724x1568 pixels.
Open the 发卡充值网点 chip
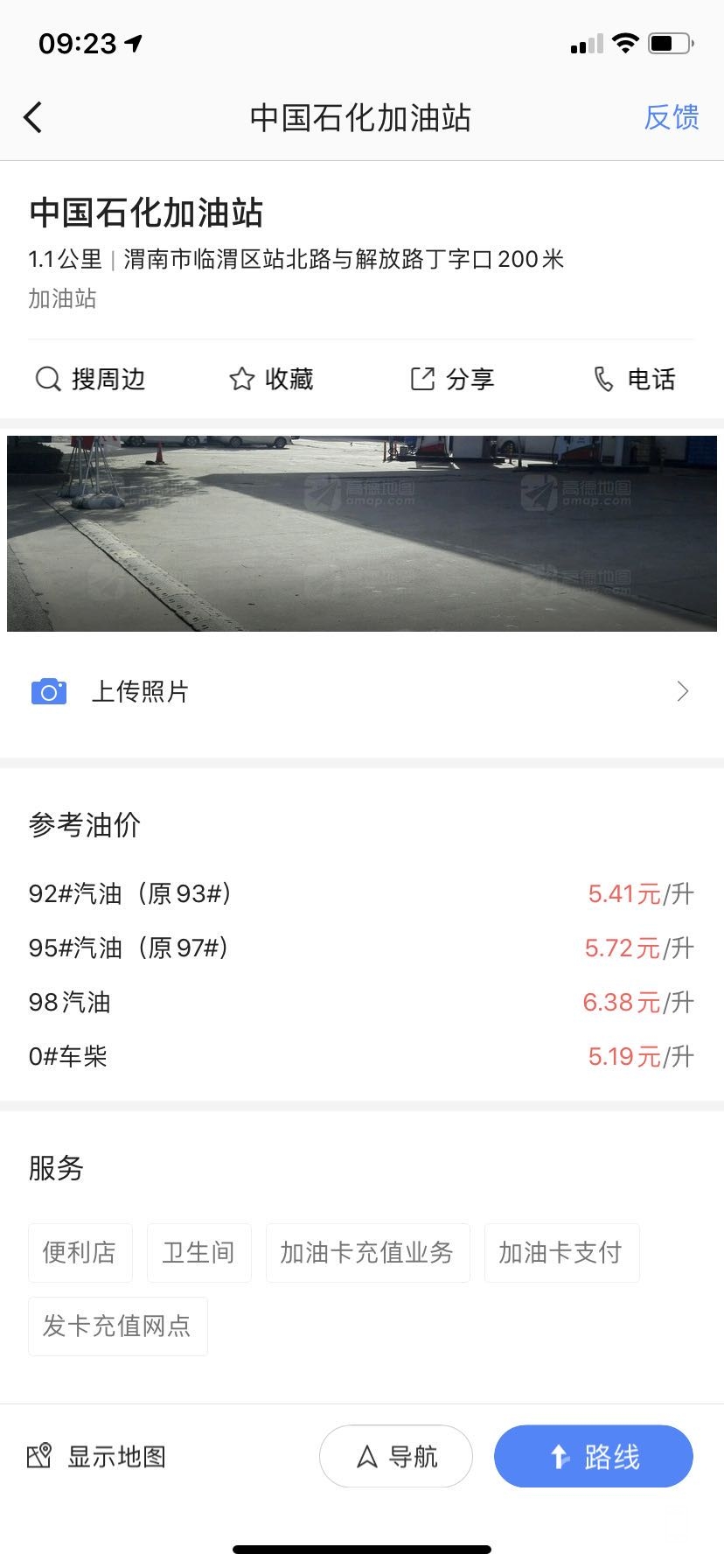coord(117,1326)
